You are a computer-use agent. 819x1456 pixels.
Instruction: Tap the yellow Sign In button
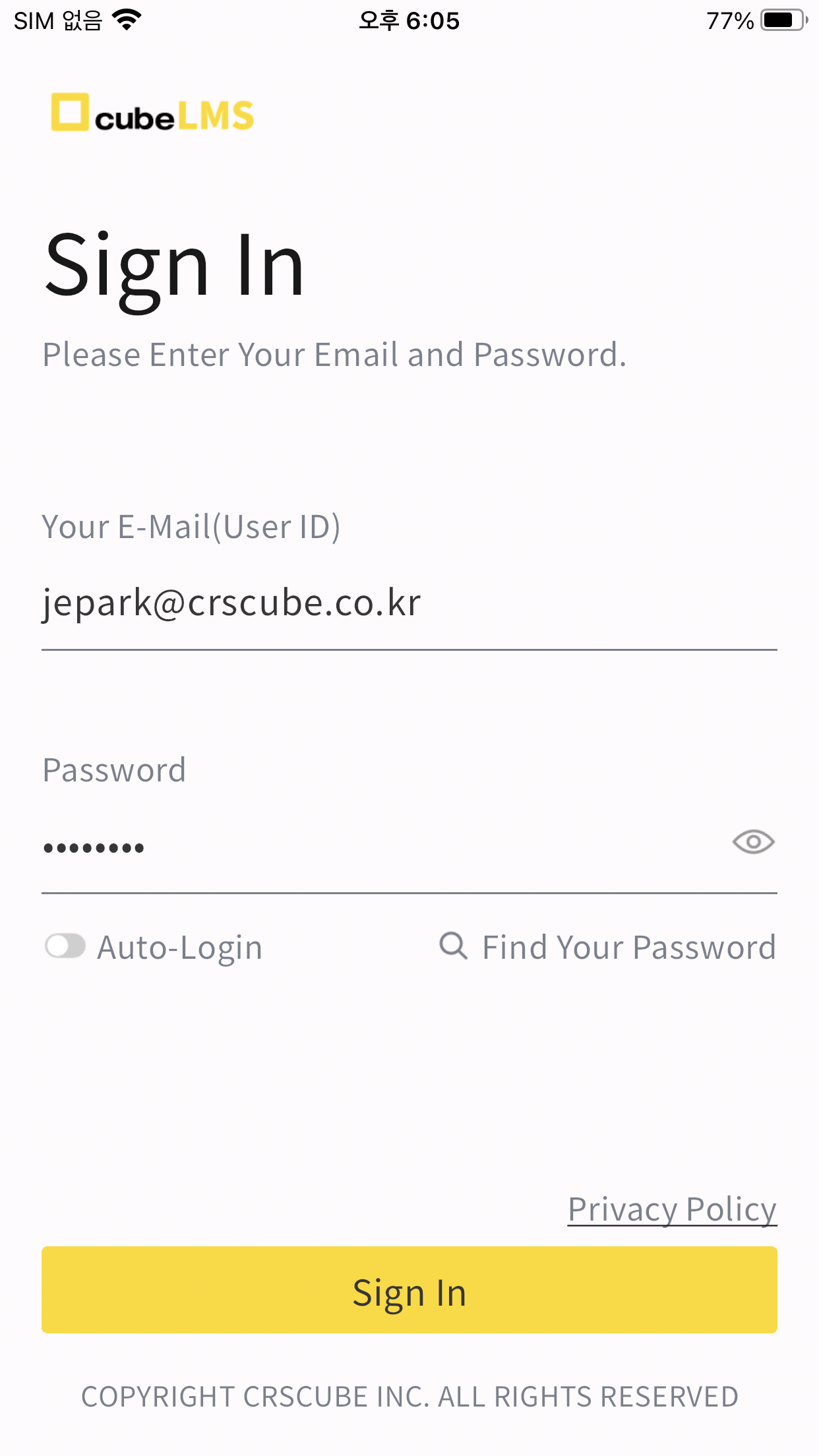point(409,1290)
